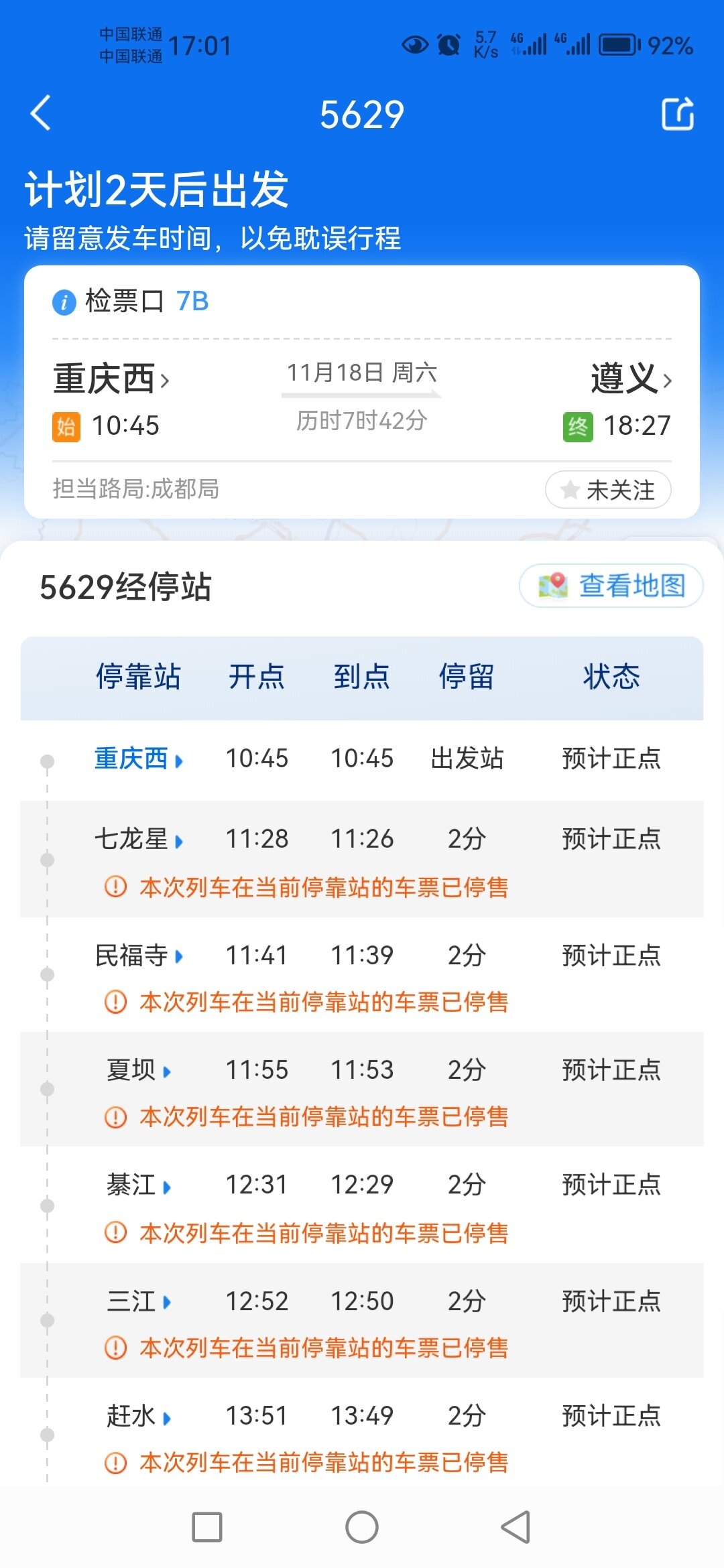
Task: Open departure station 重庆西 in the card
Action: coord(111,379)
